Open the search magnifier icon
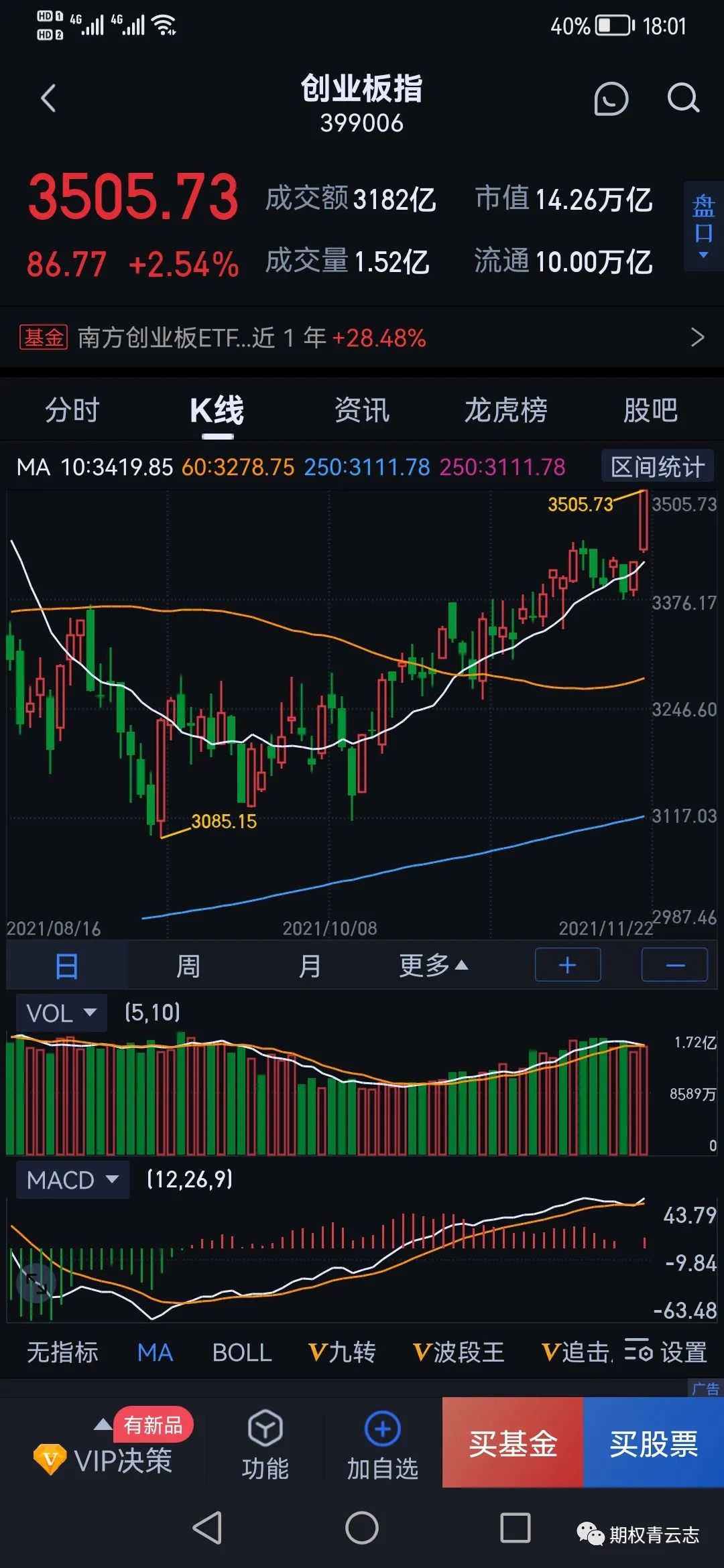The image size is (724, 1568). [683, 99]
